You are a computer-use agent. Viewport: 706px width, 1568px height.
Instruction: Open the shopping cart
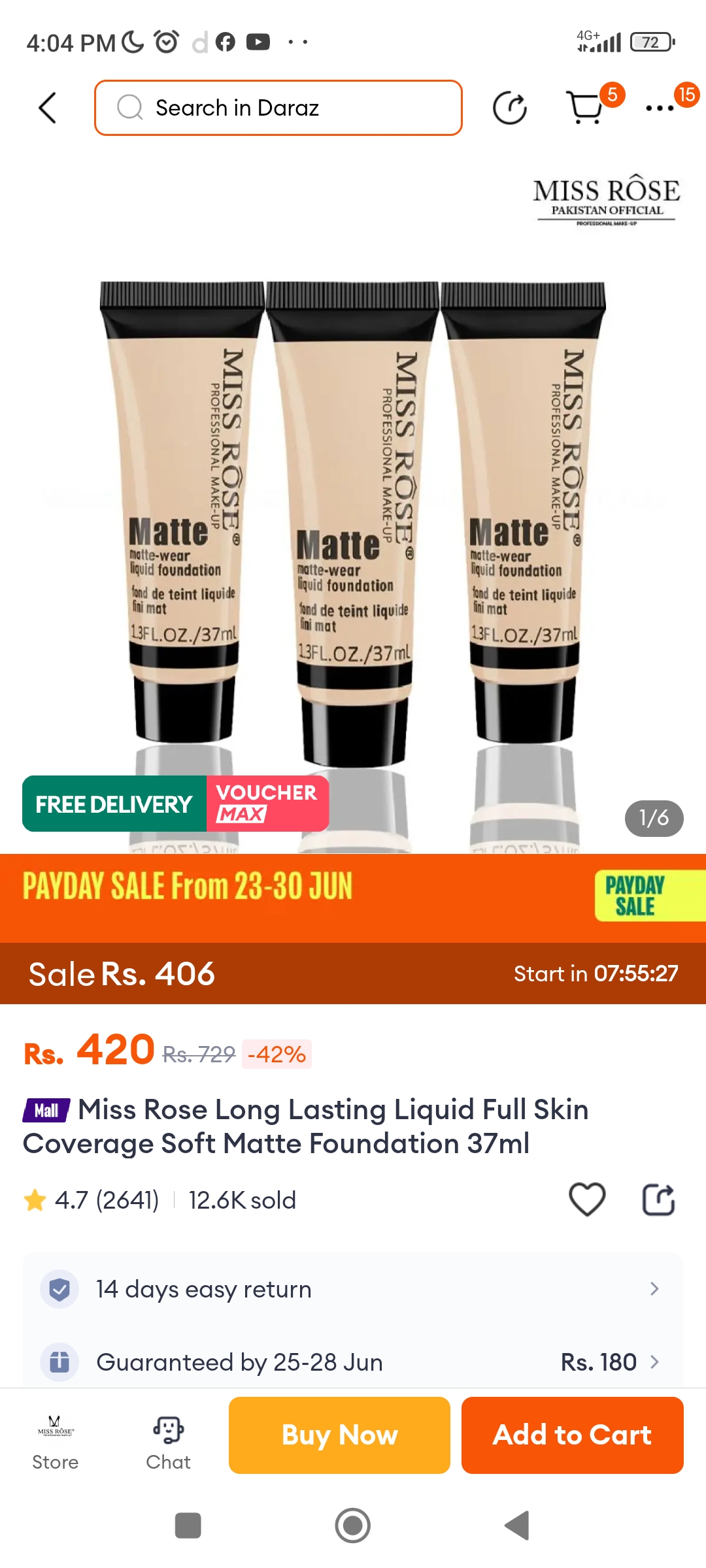[x=586, y=108]
